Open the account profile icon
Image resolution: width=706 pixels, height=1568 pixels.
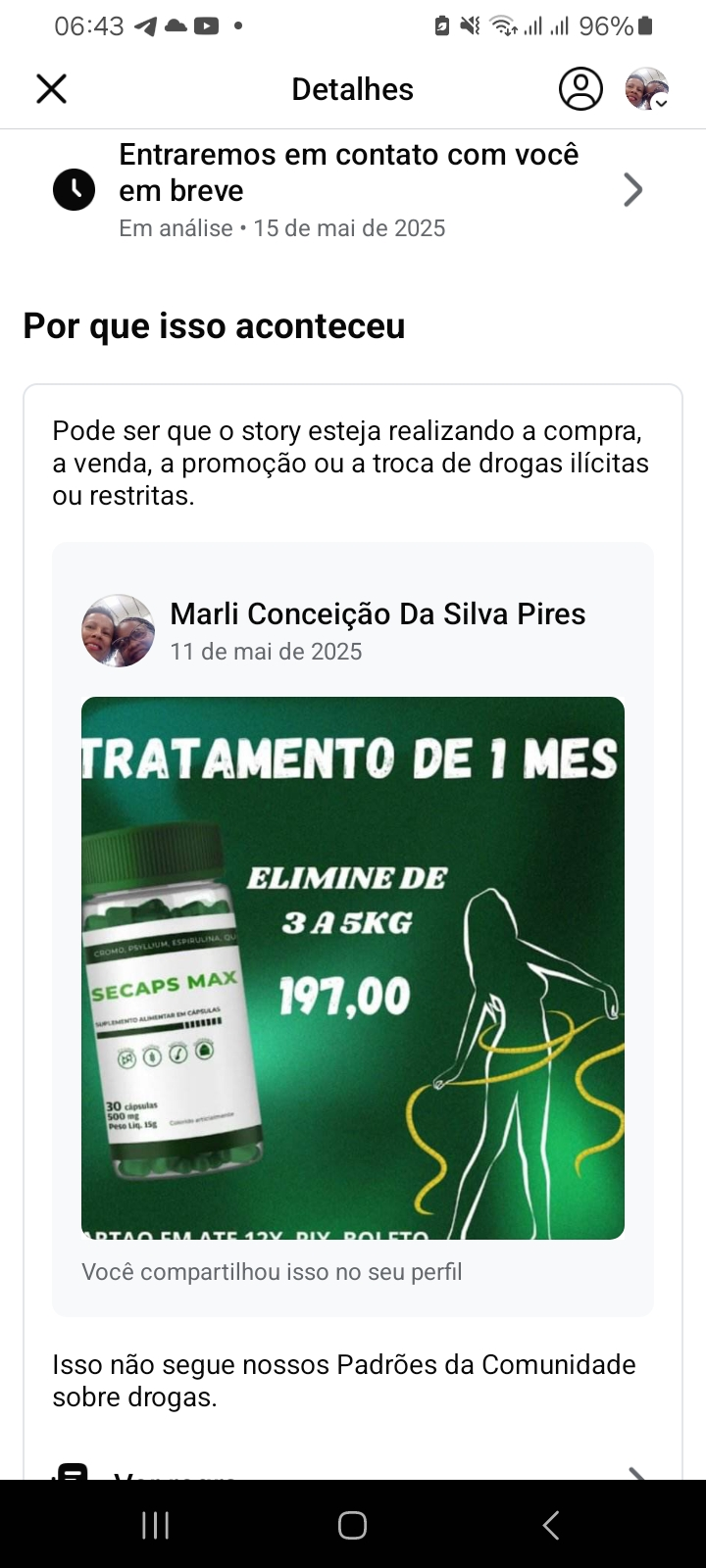[x=580, y=89]
